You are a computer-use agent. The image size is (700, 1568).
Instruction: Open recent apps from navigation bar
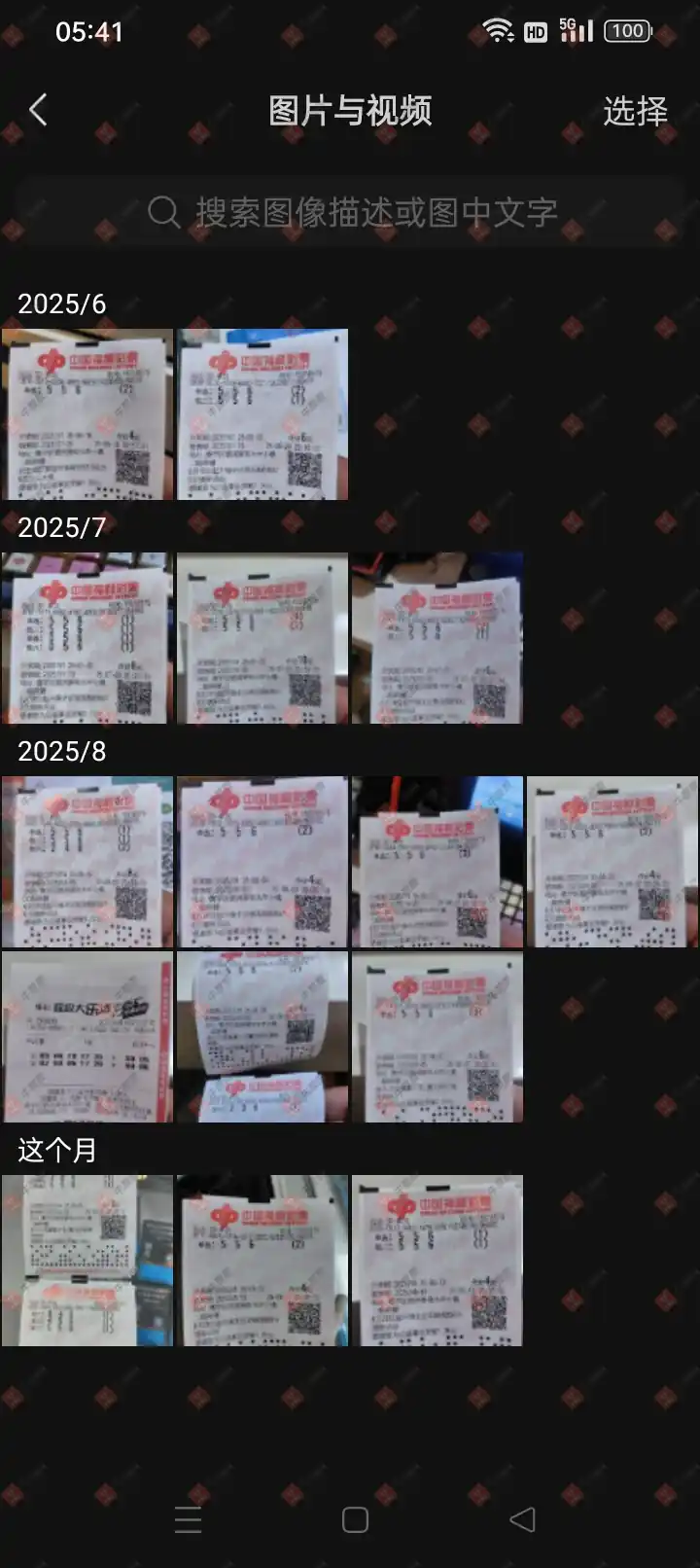(188, 1519)
